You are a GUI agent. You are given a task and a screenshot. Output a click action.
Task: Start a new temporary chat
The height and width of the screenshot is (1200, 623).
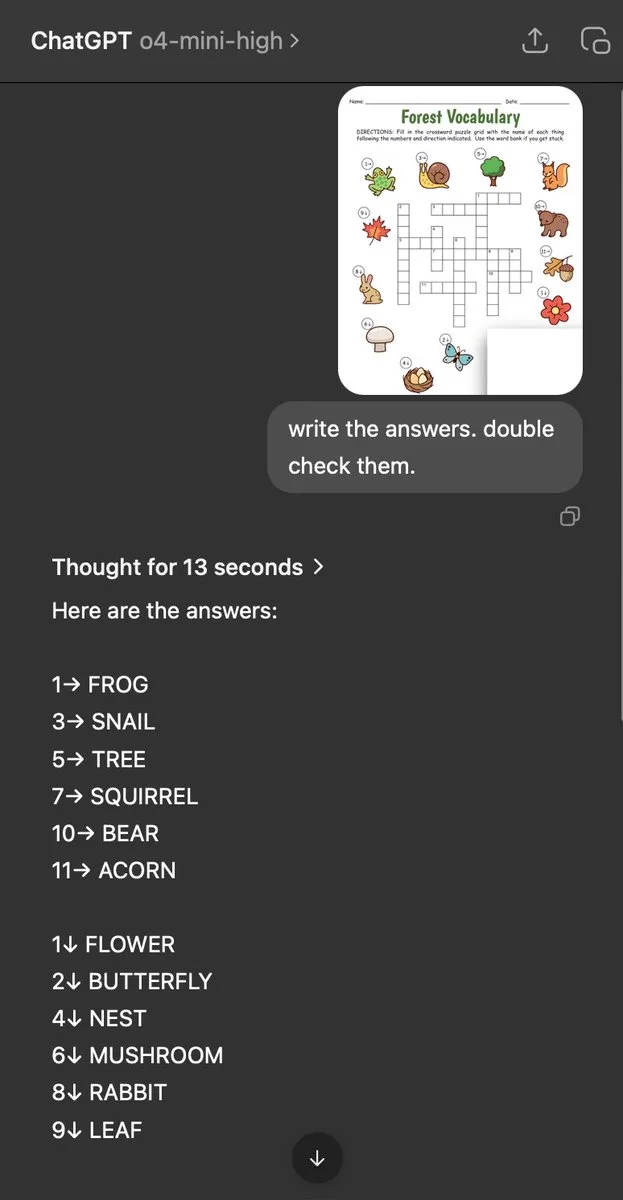595,41
